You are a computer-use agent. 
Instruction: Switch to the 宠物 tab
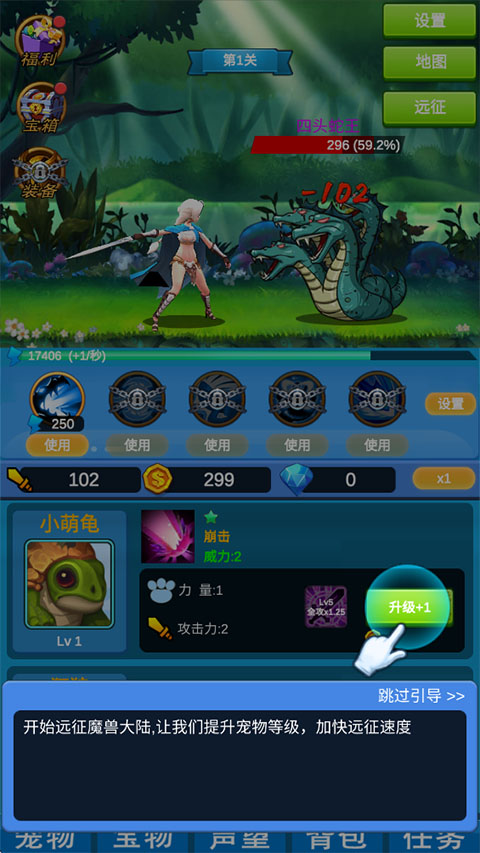pyautogui.click(x=45, y=839)
